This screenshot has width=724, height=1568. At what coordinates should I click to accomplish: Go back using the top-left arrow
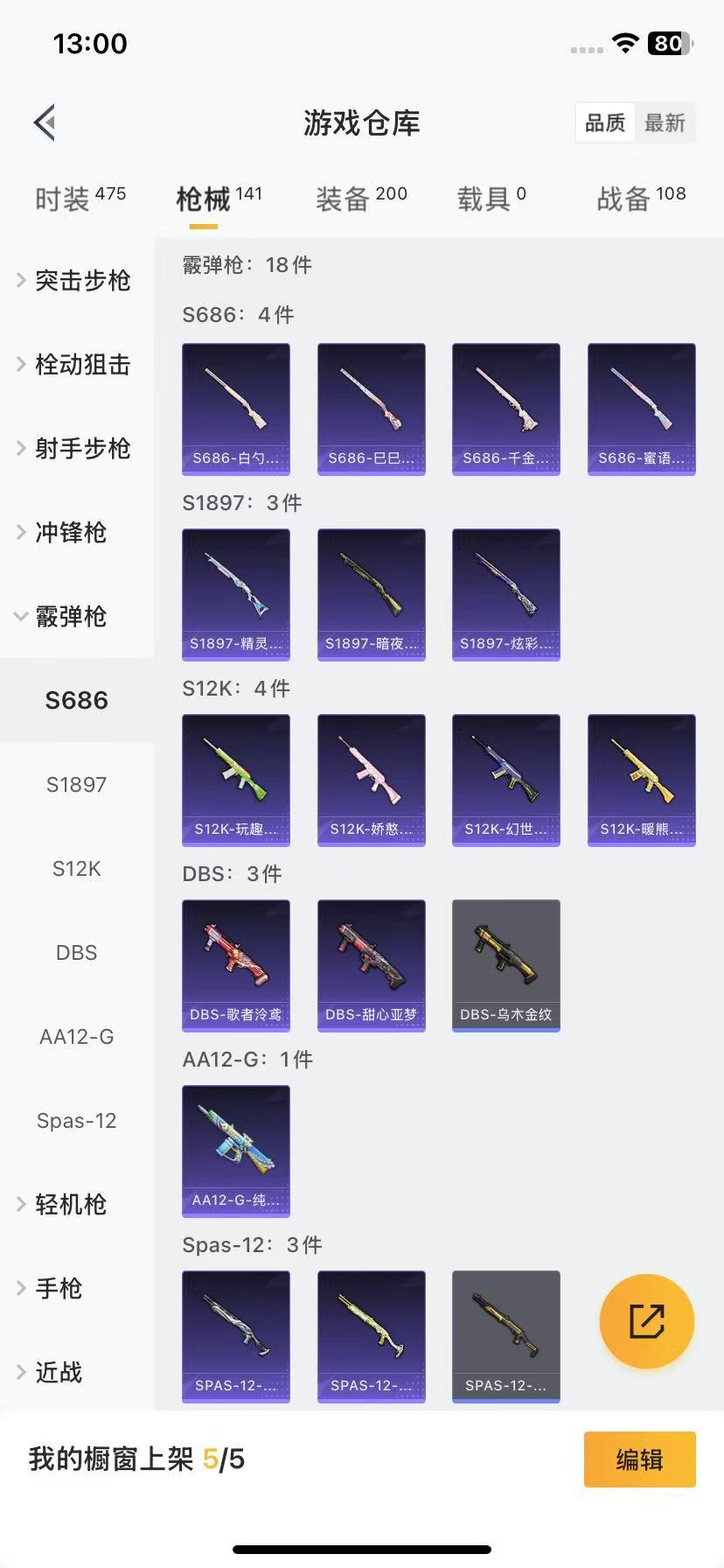pos(45,122)
